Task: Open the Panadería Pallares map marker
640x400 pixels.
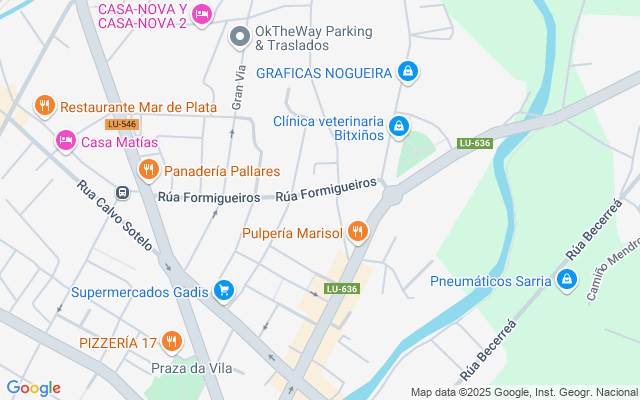Action: [149, 171]
